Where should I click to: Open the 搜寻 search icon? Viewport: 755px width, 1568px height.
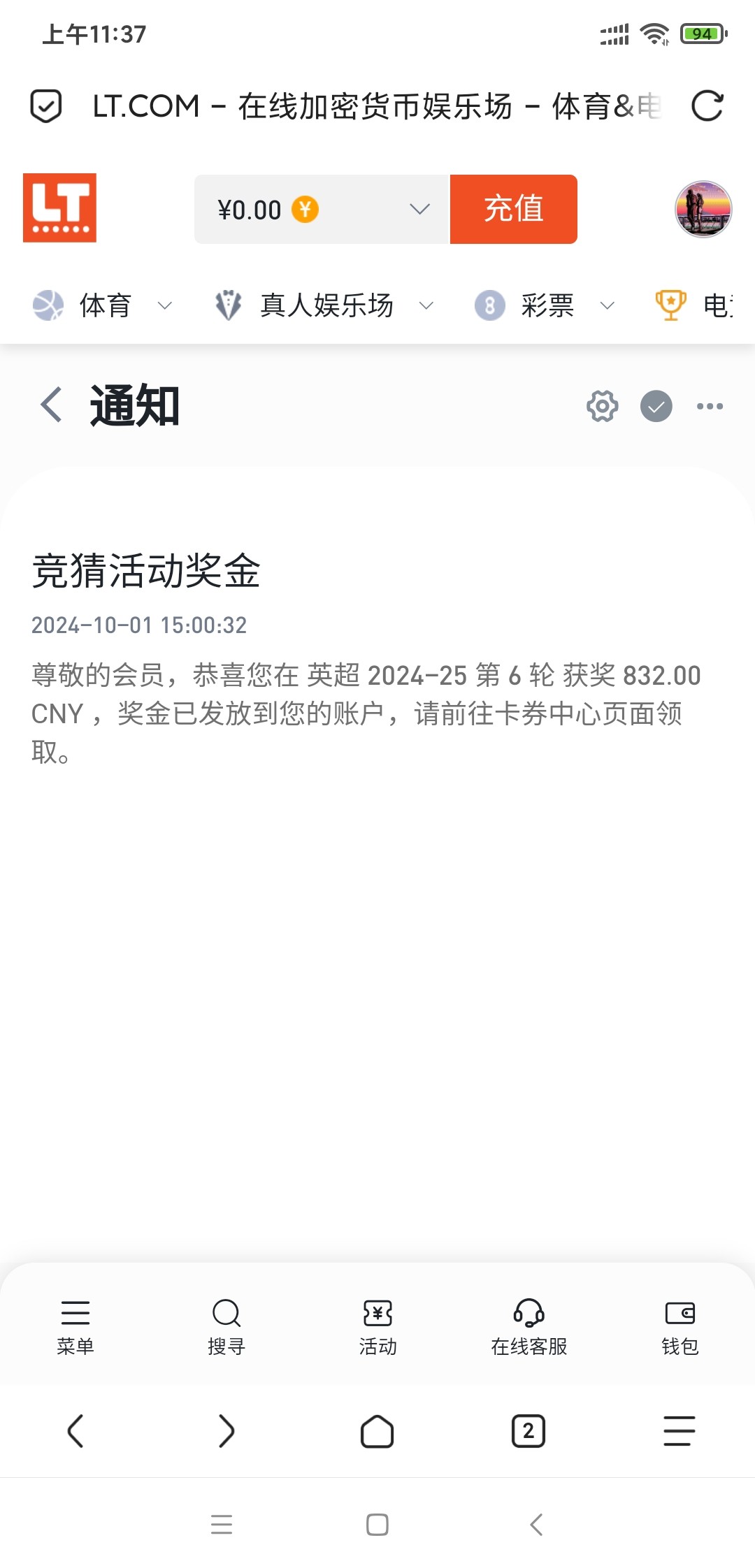click(x=226, y=1324)
